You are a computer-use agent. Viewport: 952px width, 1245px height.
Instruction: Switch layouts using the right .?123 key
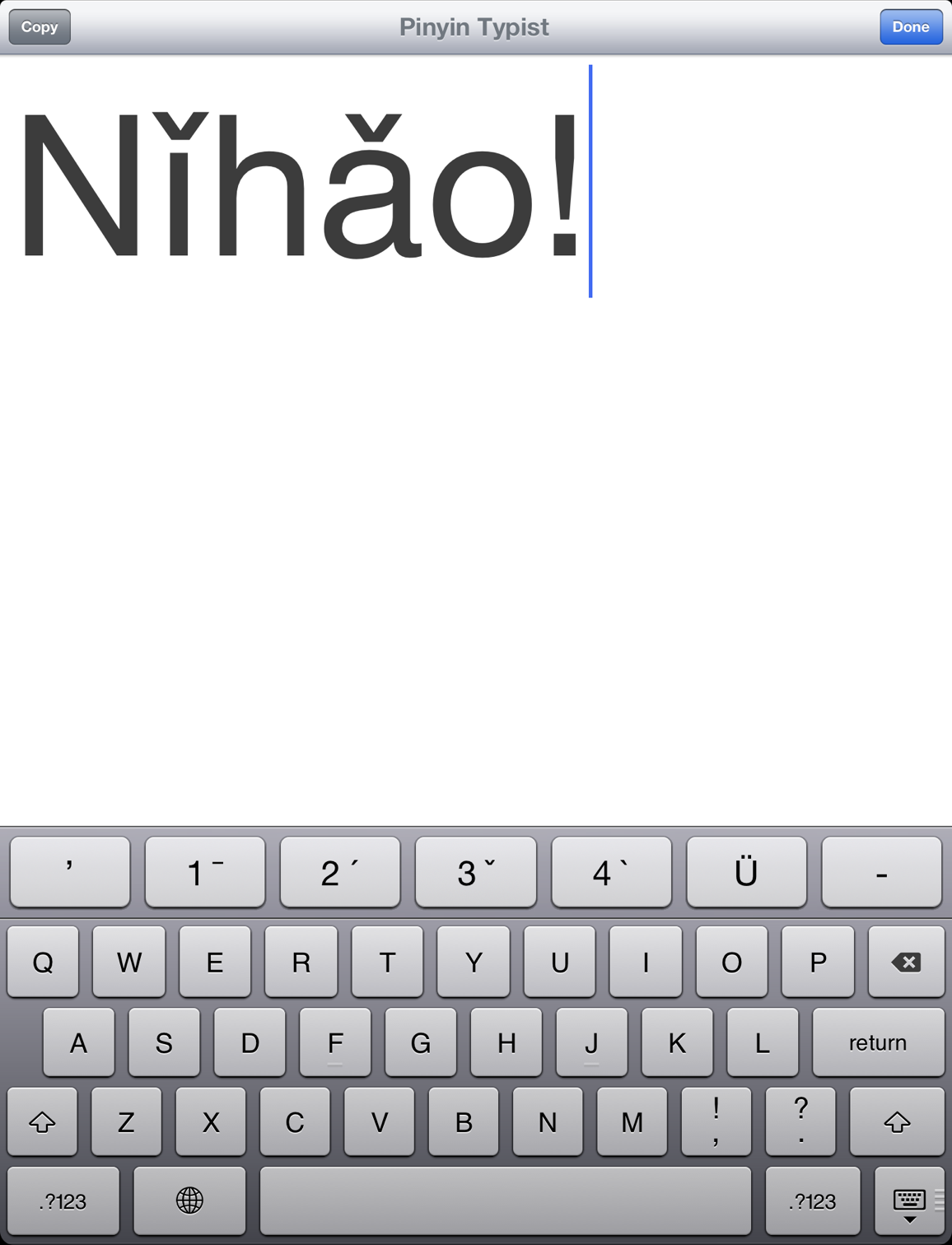tap(810, 1201)
